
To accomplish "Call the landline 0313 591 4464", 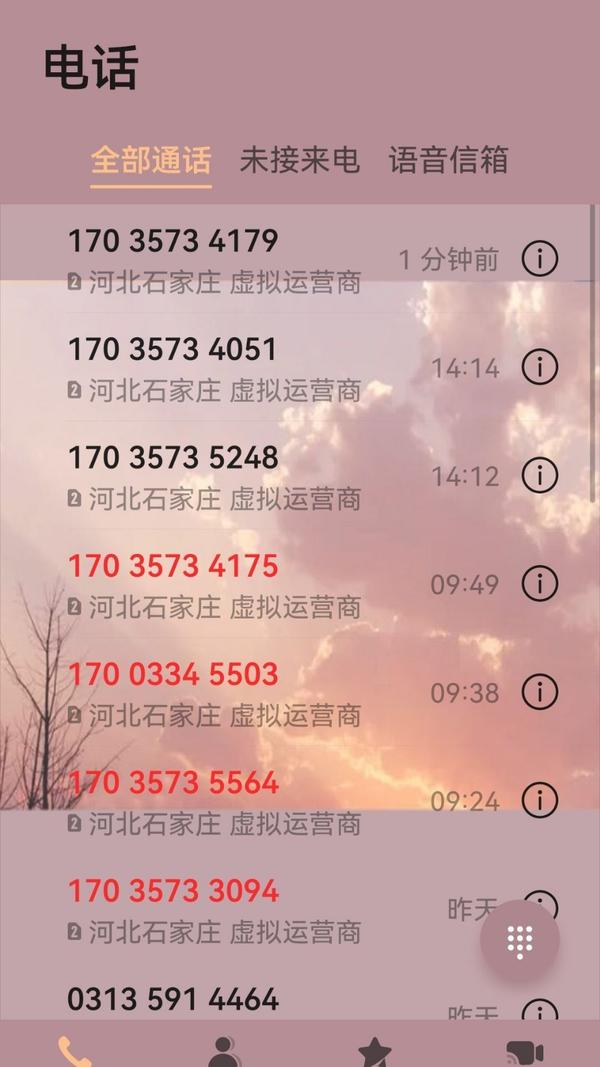I will [x=272, y=998].
